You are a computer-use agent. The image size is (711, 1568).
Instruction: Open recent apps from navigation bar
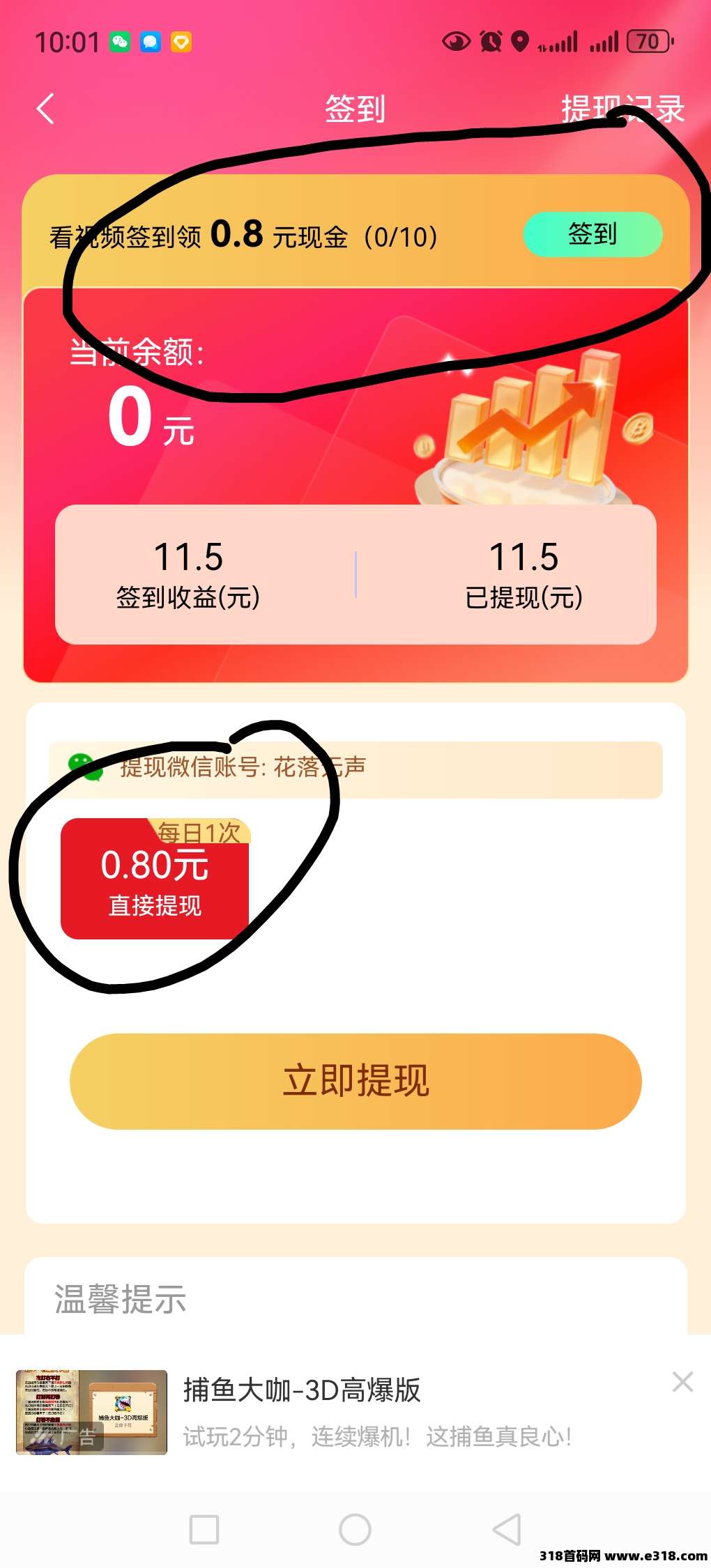click(x=204, y=1530)
